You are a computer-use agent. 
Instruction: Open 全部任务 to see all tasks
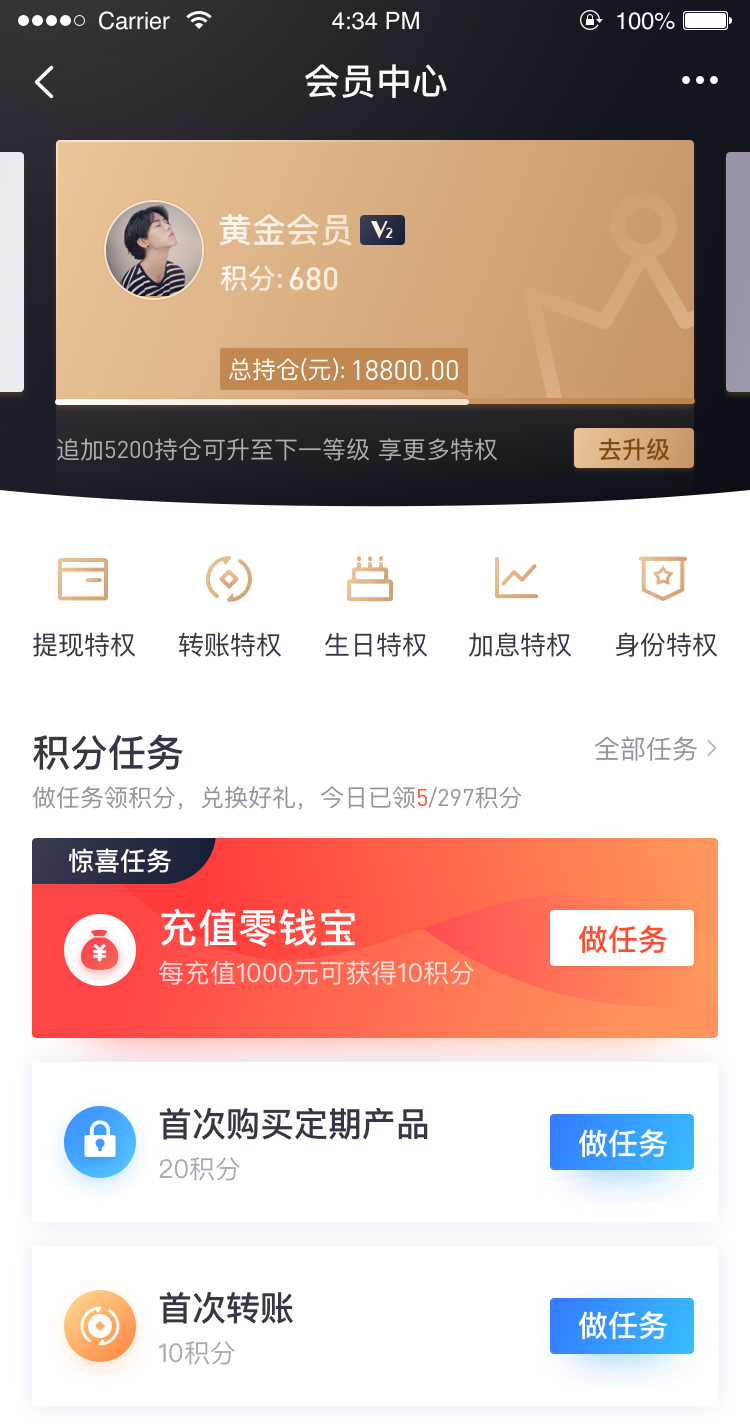[x=656, y=749]
